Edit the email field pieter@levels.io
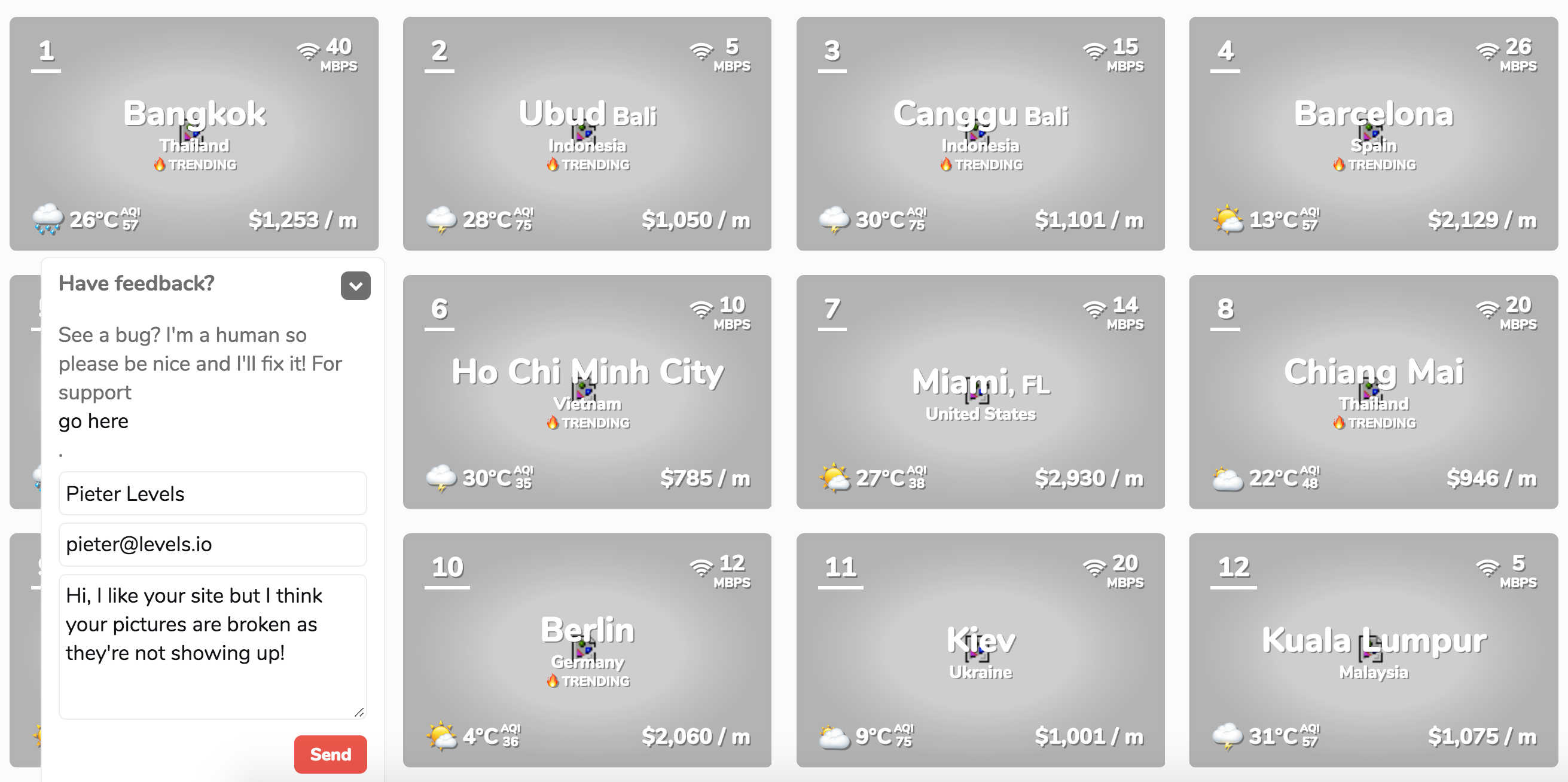Screen dimensions: 1568x782 point(212,544)
